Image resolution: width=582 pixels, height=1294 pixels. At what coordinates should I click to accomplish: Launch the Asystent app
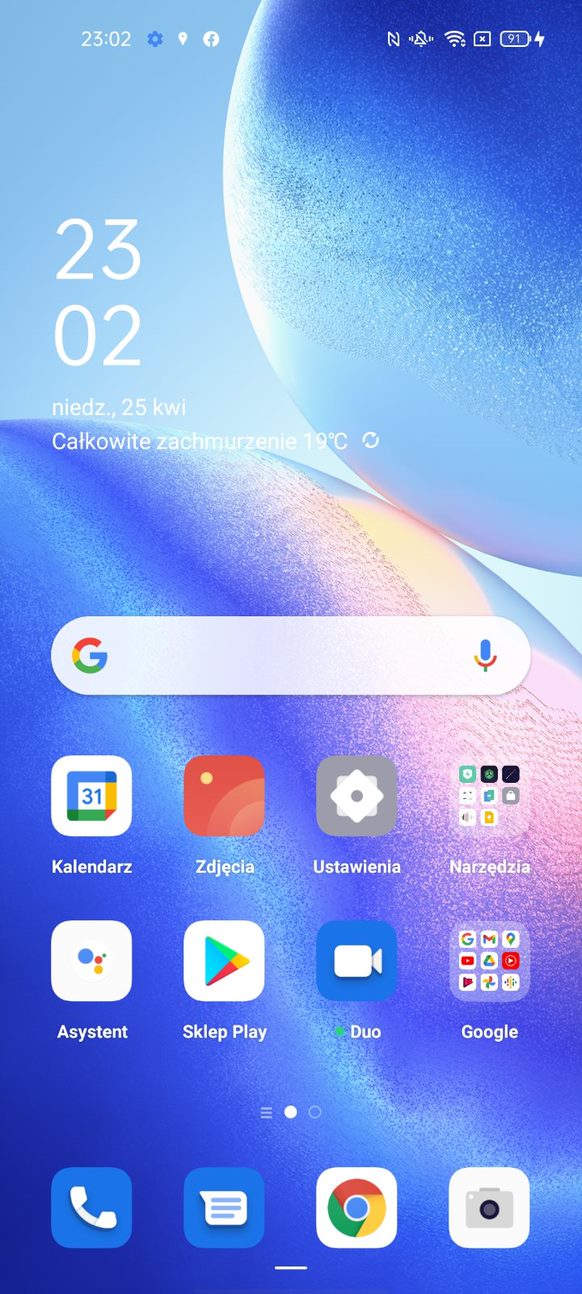tap(91, 961)
